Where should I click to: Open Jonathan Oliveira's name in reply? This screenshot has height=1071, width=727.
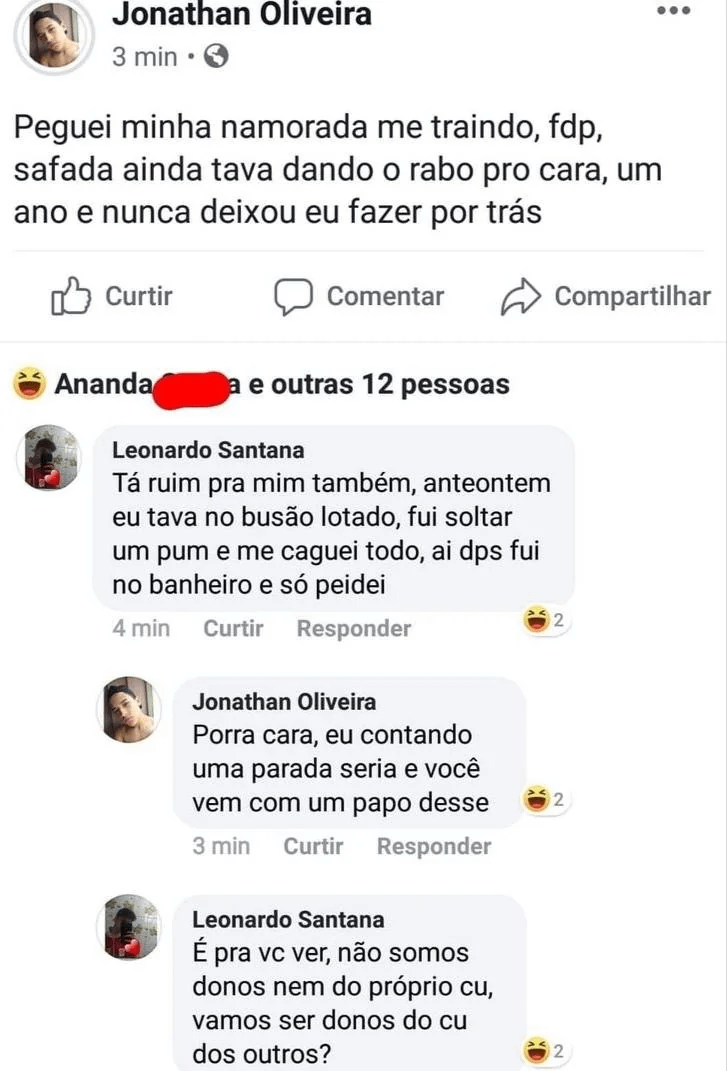click(284, 702)
